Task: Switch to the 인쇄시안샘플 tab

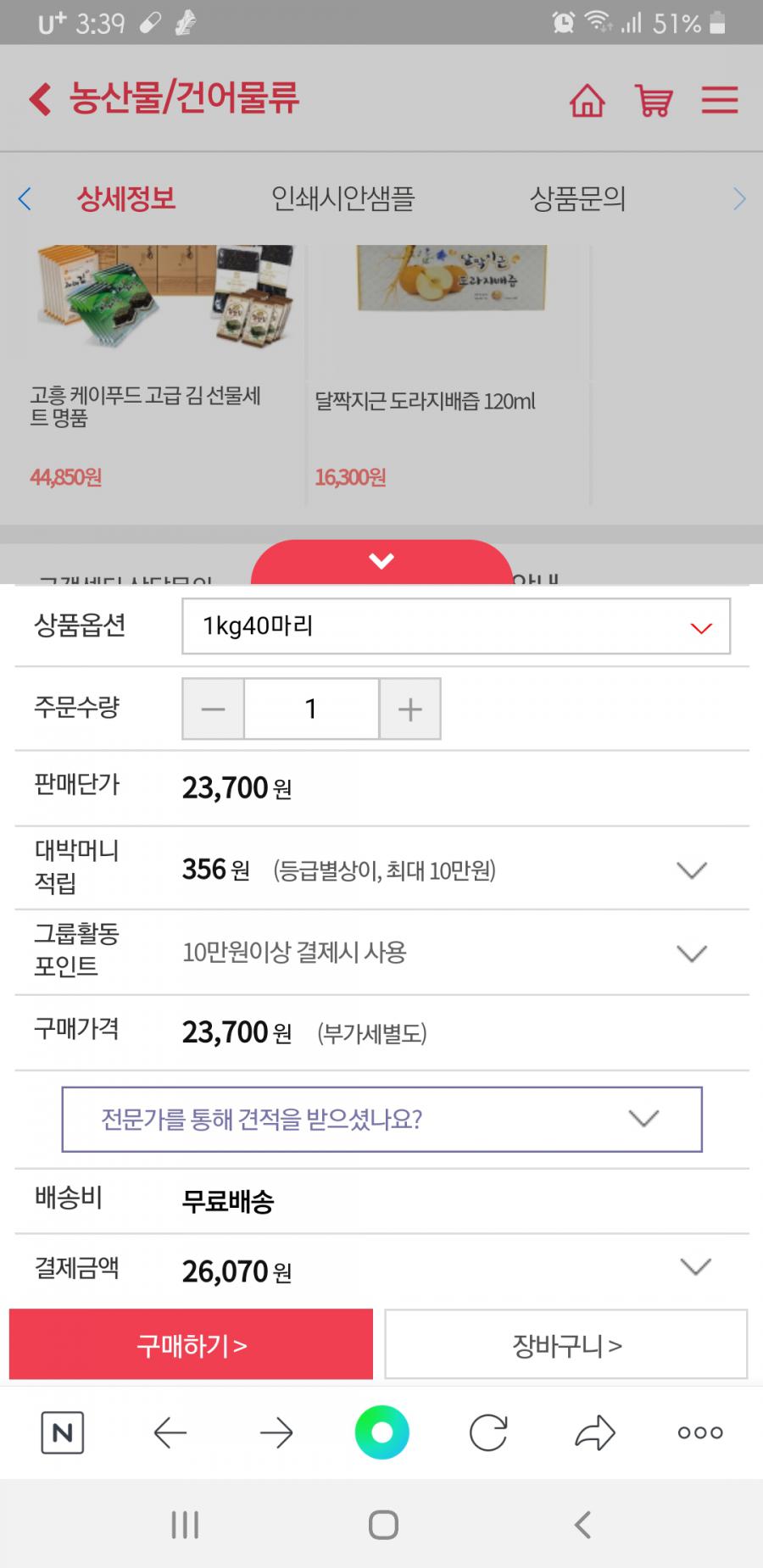Action: (x=343, y=199)
